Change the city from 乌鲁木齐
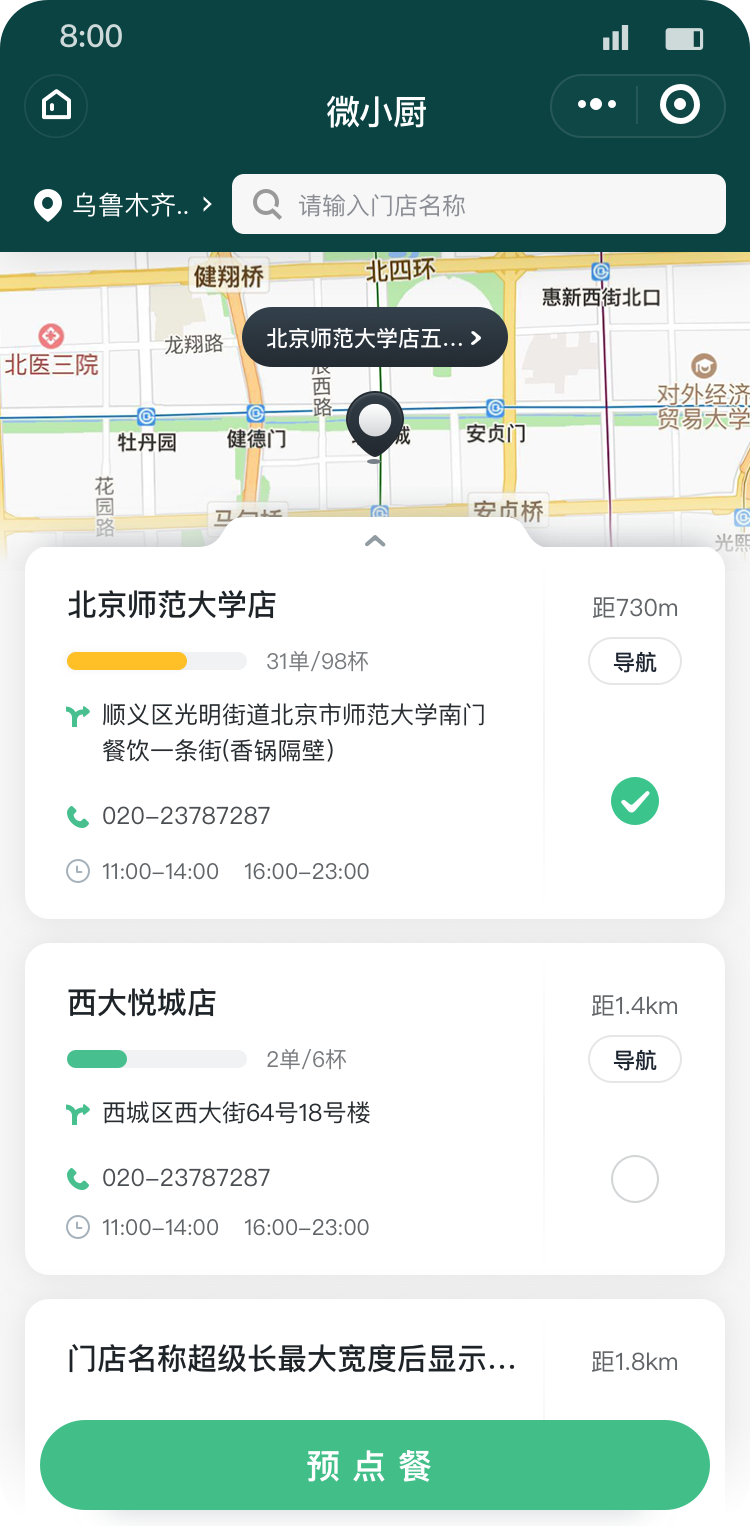This screenshot has height=1526, width=750. pos(124,206)
